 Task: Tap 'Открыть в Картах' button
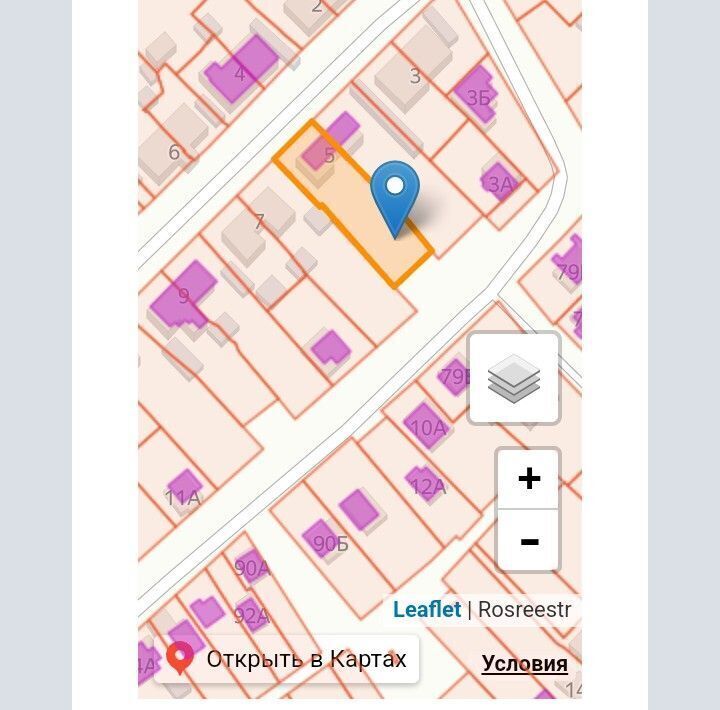[x=287, y=659]
